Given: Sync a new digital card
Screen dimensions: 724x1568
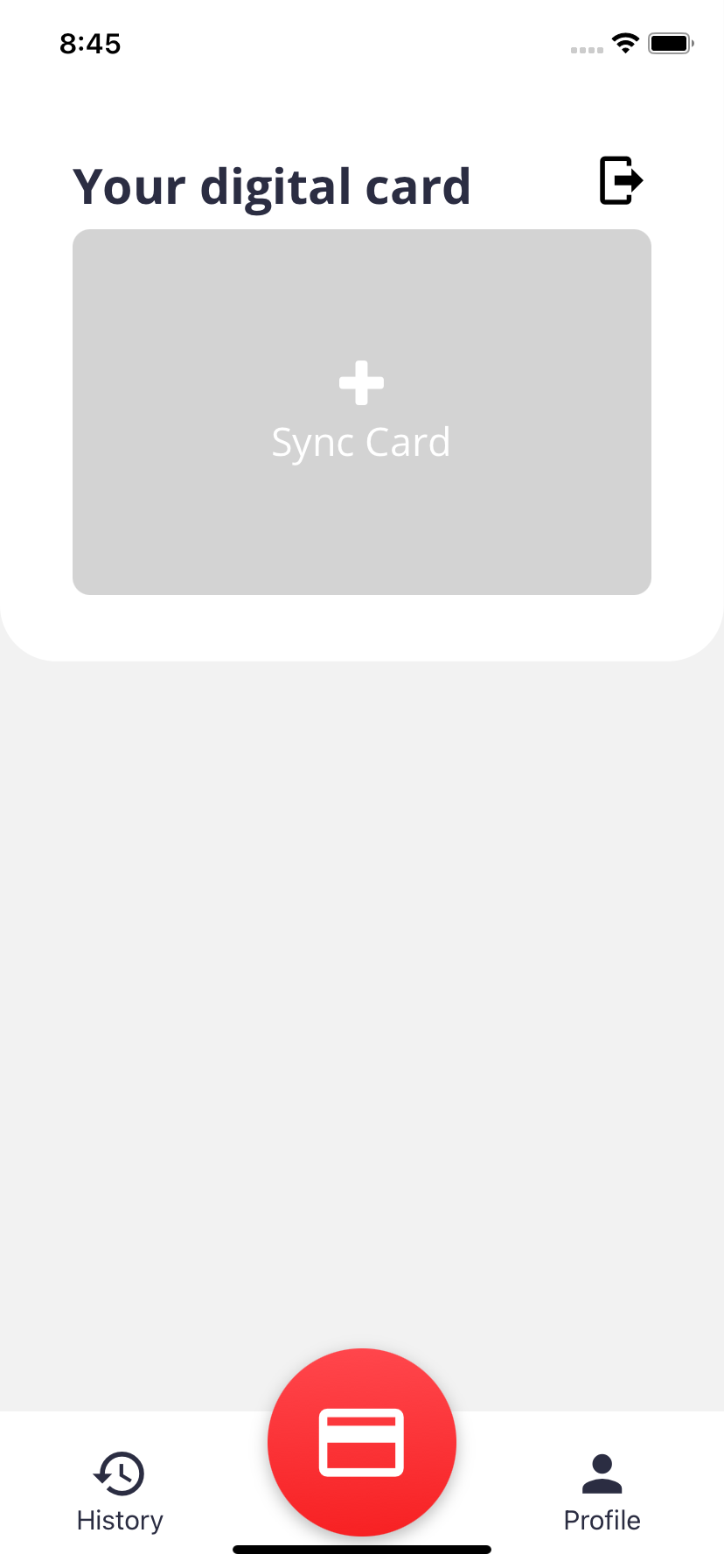Looking at the screenshot, I should 362,412.
